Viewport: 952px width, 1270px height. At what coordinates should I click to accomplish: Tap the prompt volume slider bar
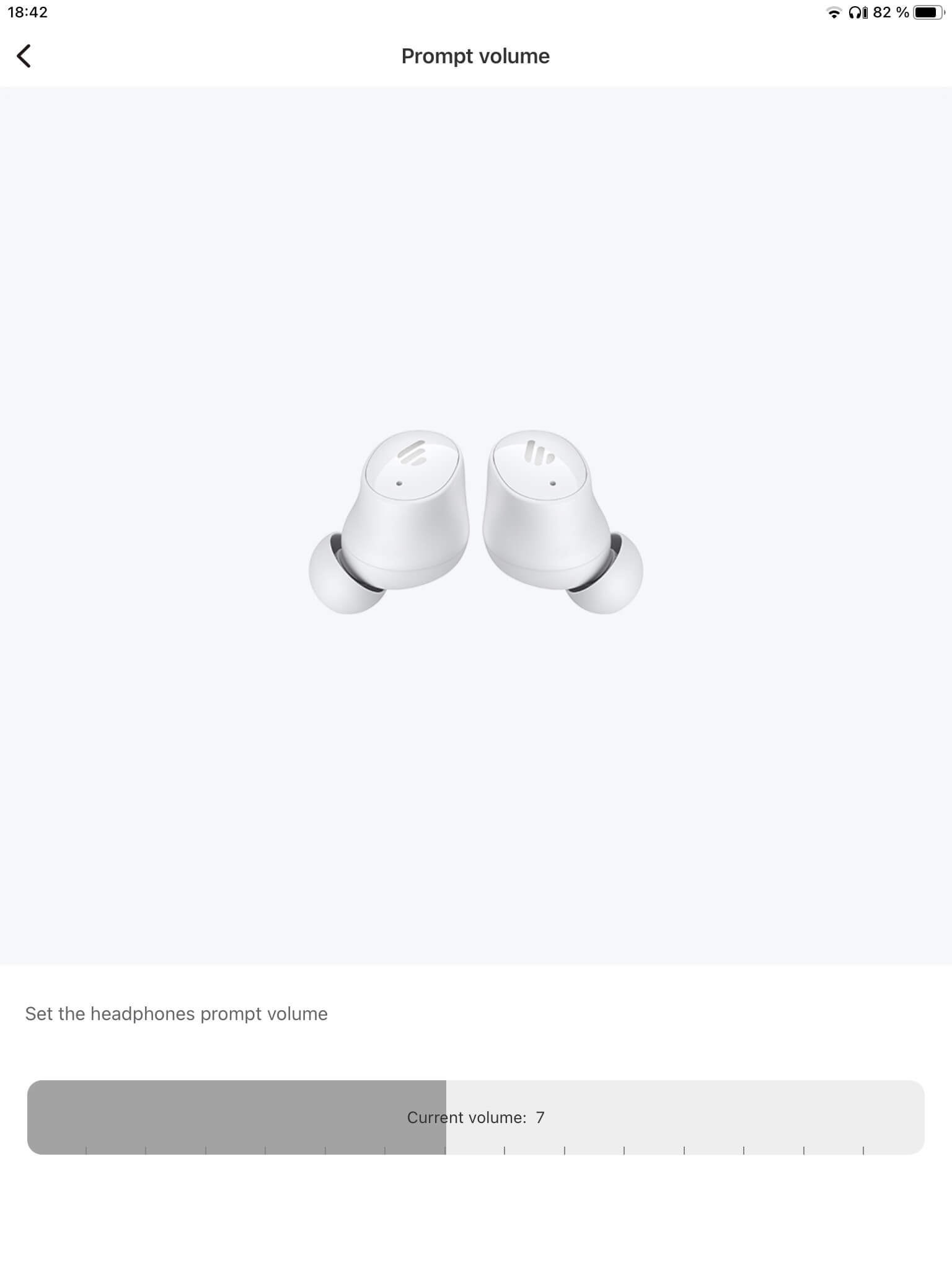tap(475, 1117)
